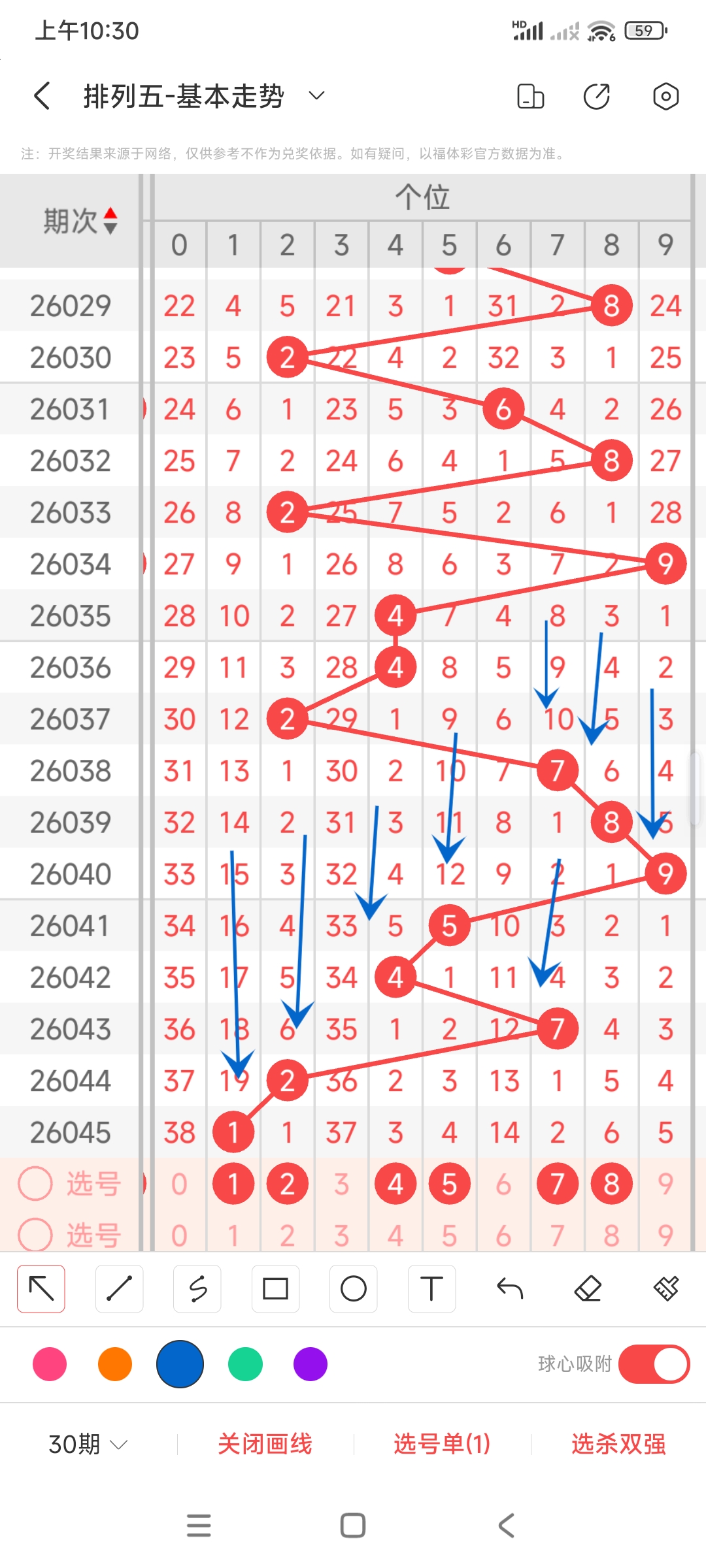Turn off the 球心吸附 switch
Screen dimensions: 706x1568
654,1364
